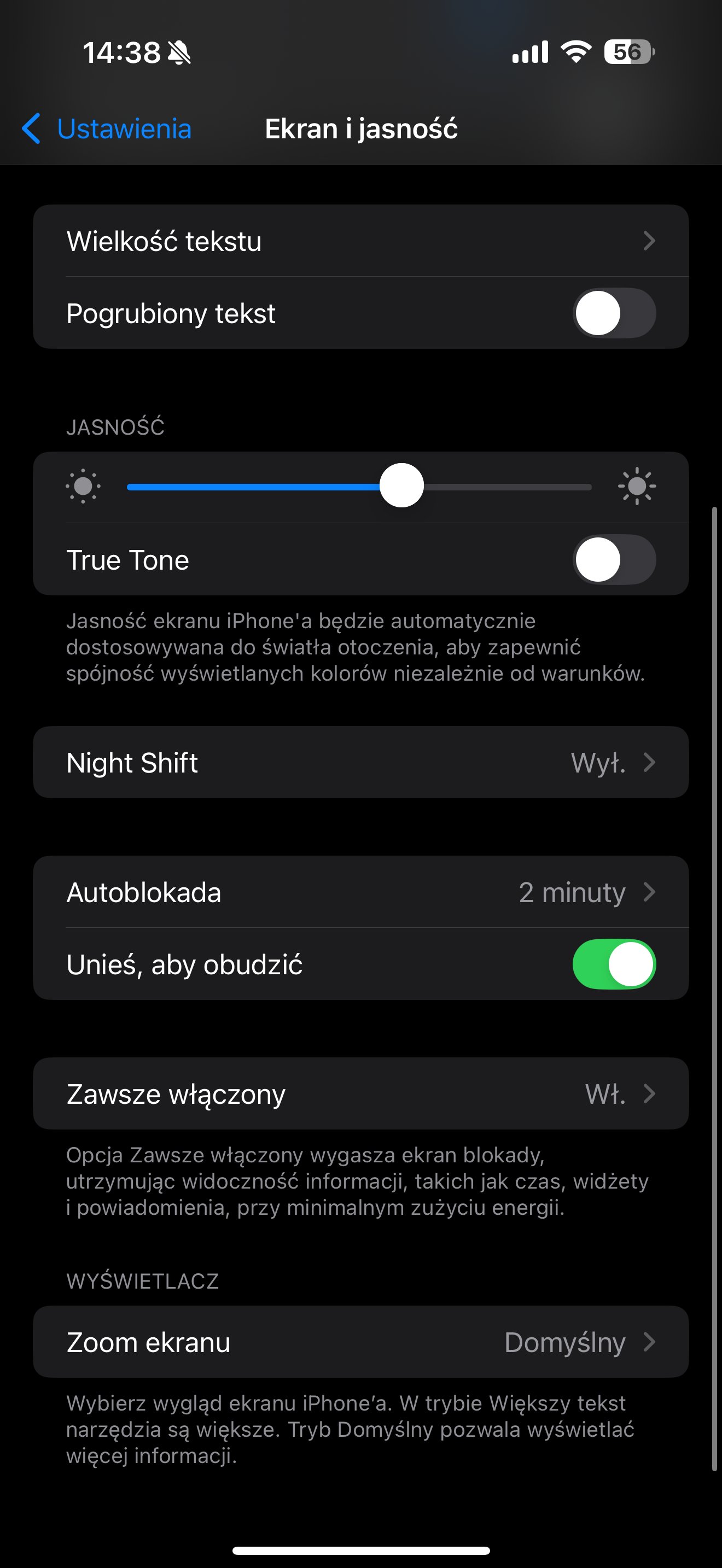Viewport: 722px width, 1568px height.
Task: Change the Autoblokada time
Action: click(360, 892)
